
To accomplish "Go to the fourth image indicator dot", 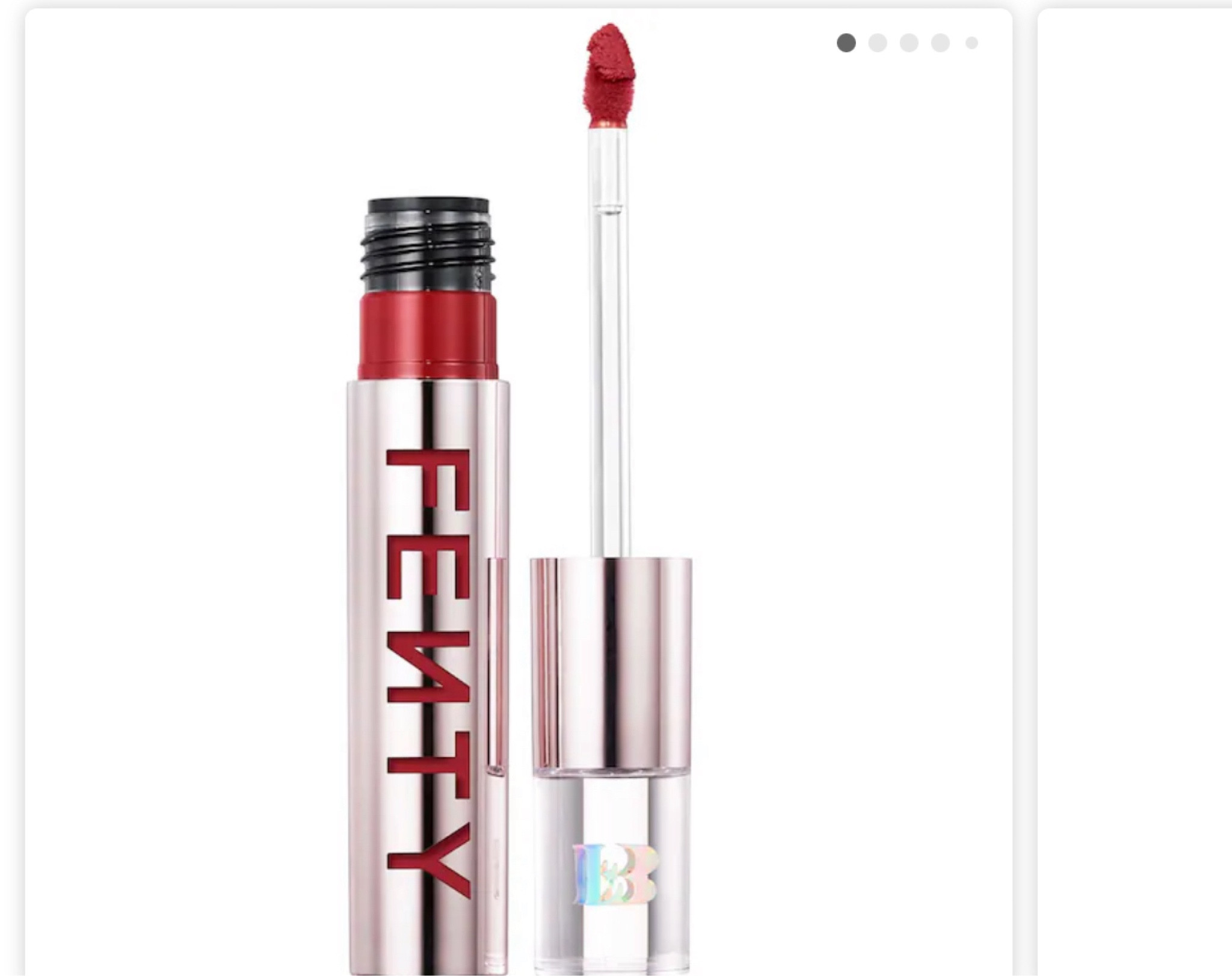I will (940, 43).
